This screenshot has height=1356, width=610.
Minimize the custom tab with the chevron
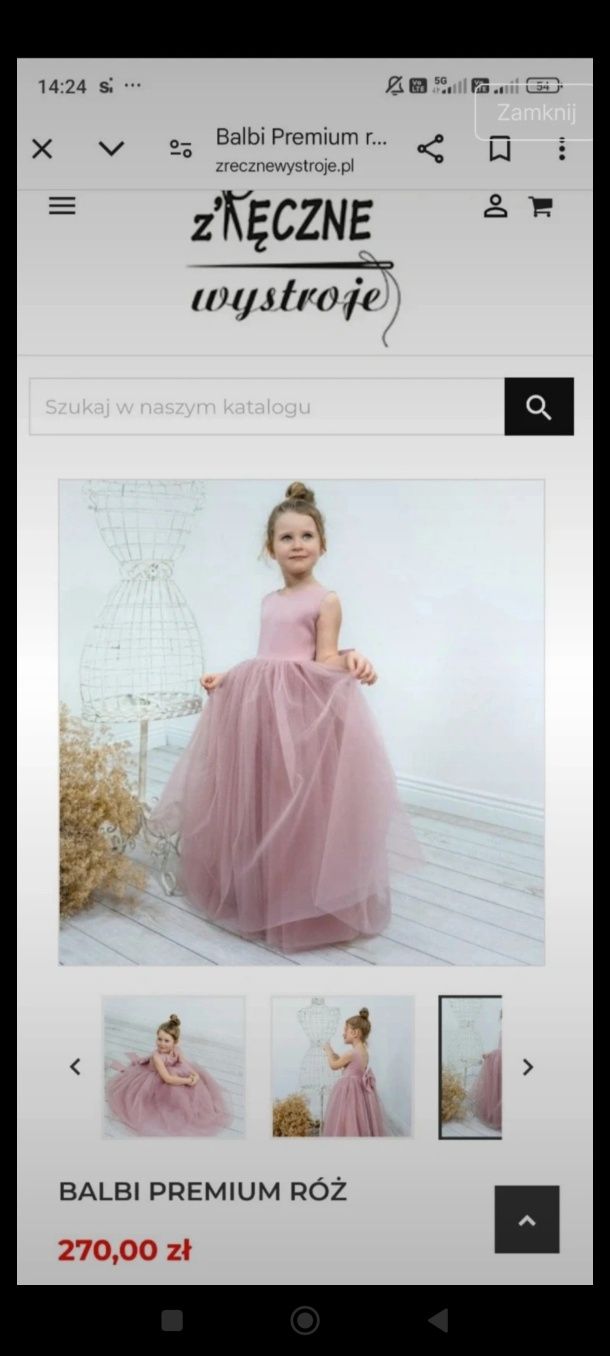(111, 149)
